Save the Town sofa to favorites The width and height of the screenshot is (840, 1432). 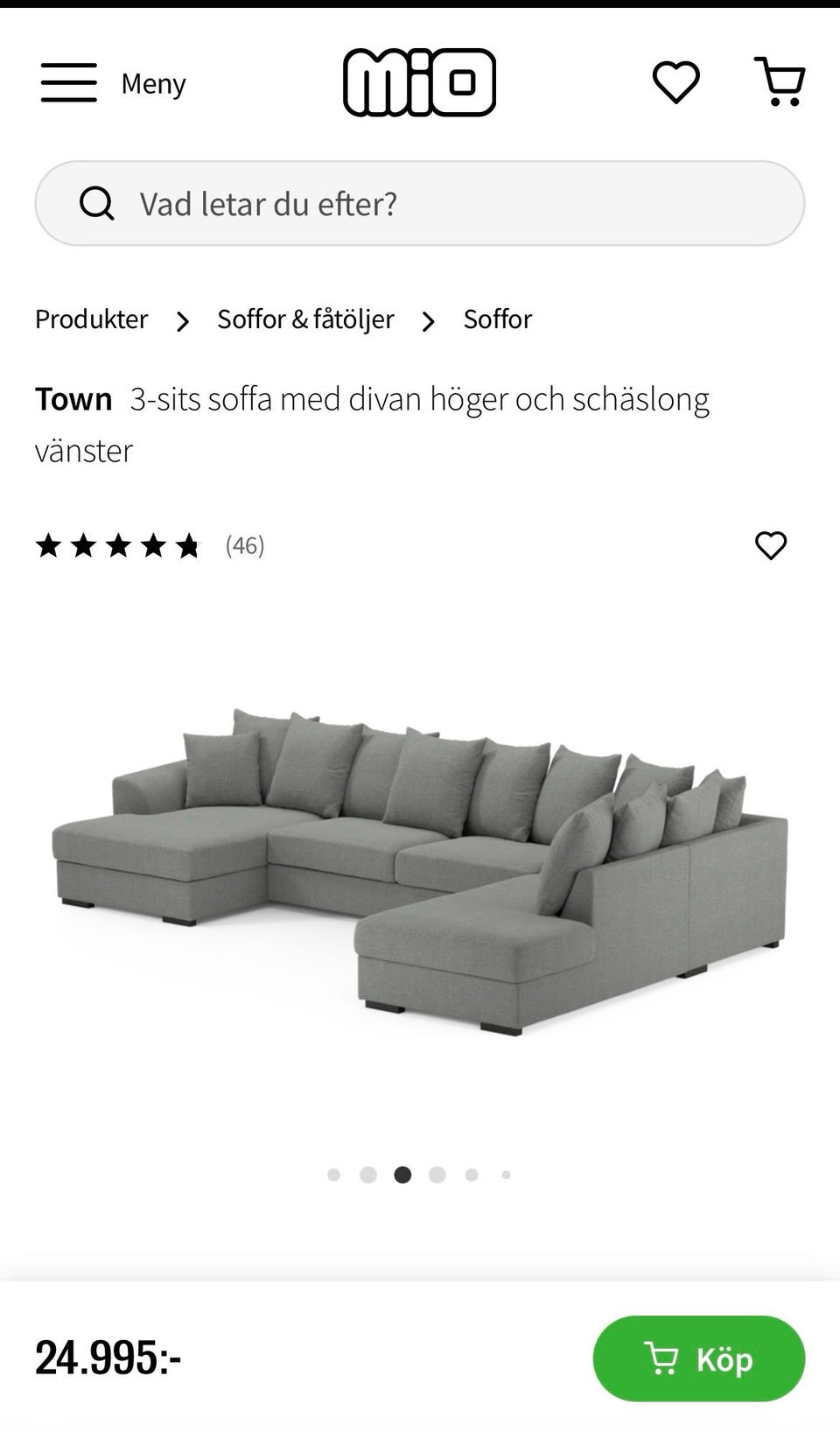(x=771, y=545)
